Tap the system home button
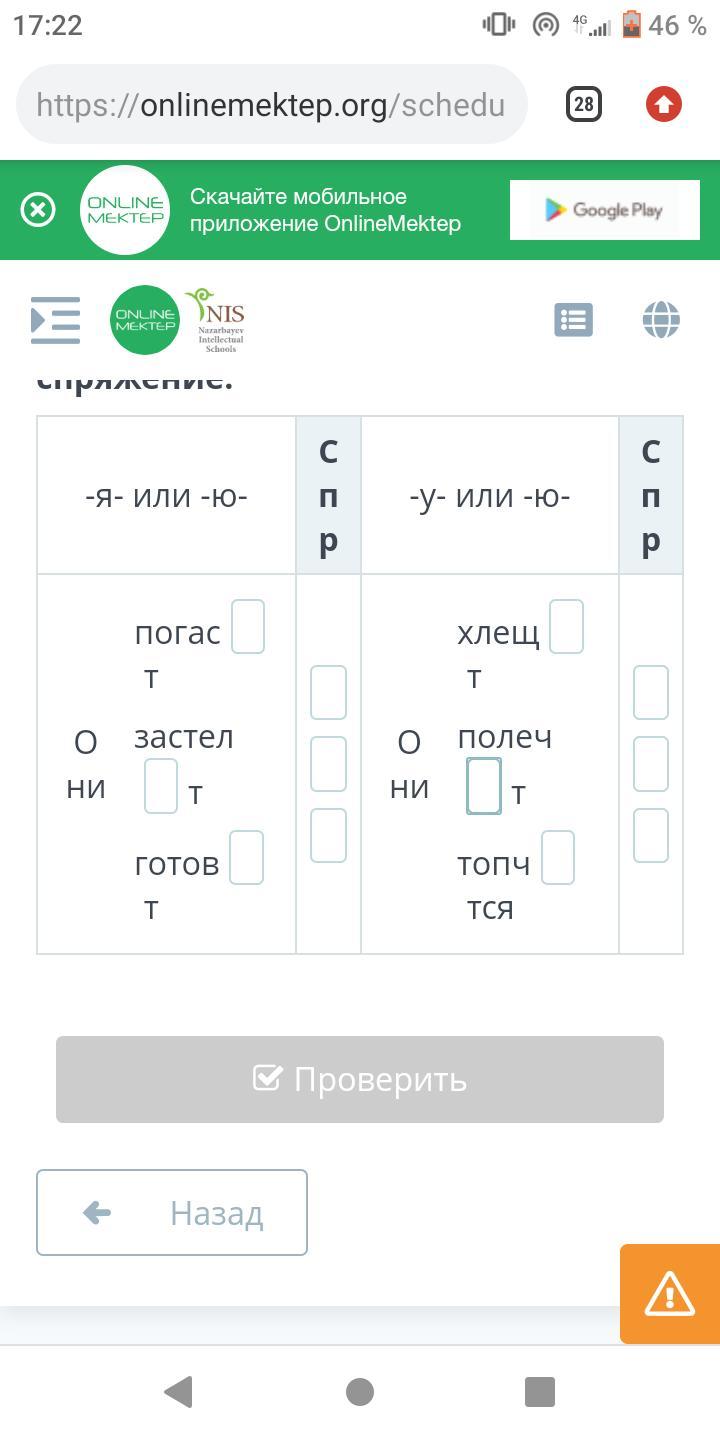 pyautogui.click(x=360, y=1391)
